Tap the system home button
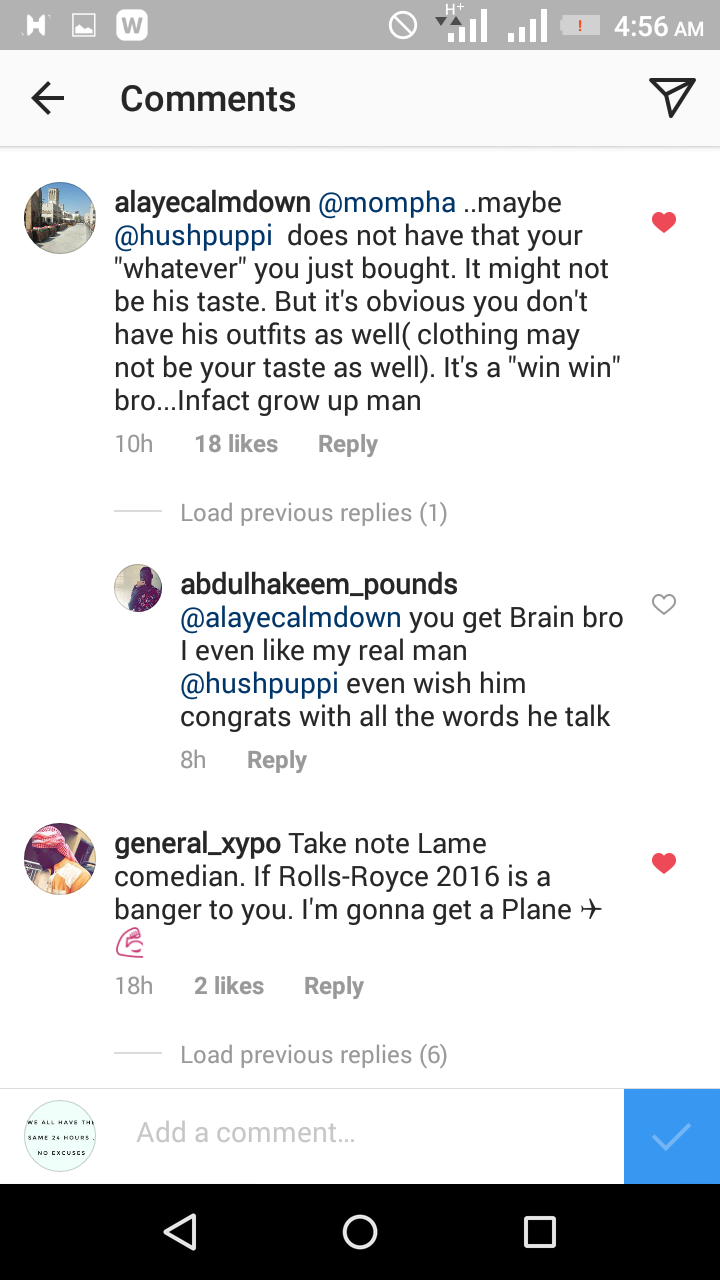This screenshot has width=720, height=1280. tap(360, 1232)
